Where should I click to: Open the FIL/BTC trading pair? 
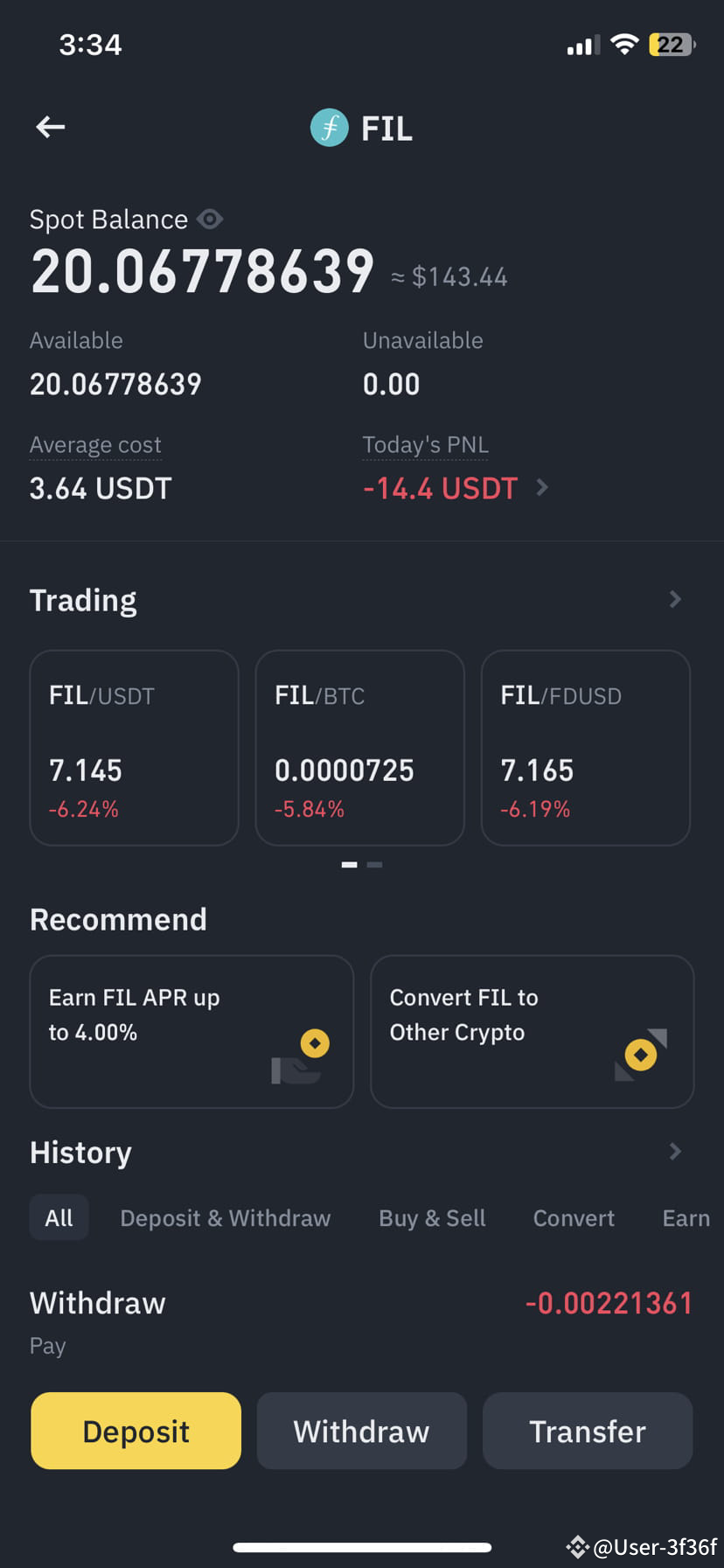click(x=359, y=748)
